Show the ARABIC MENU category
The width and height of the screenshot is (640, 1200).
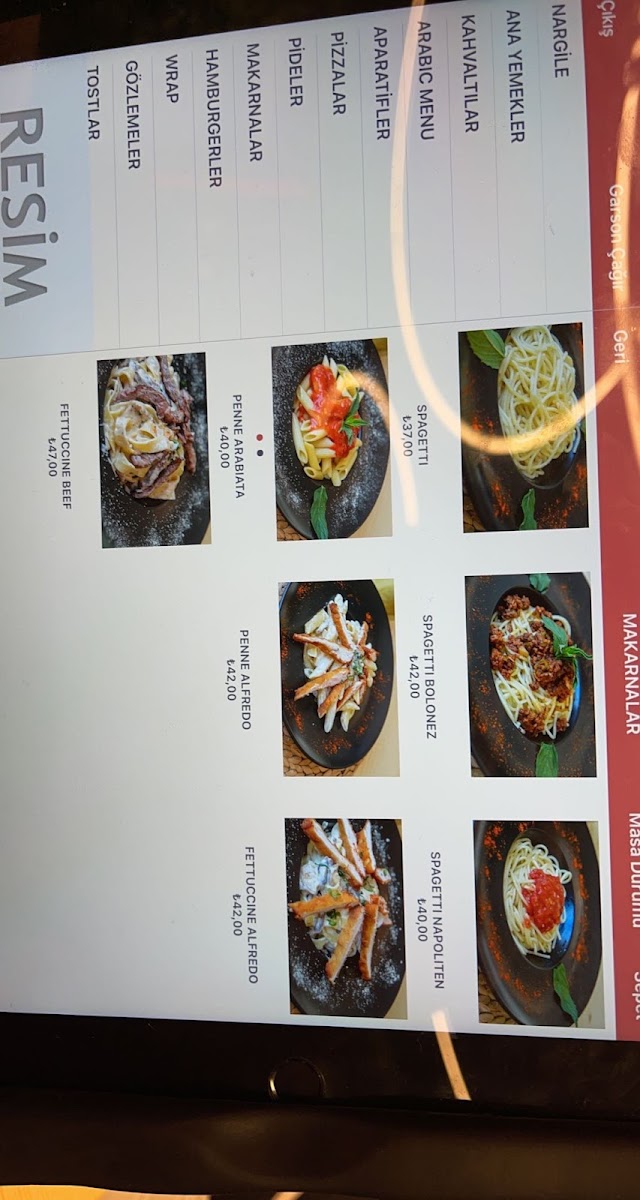[425, 80]
